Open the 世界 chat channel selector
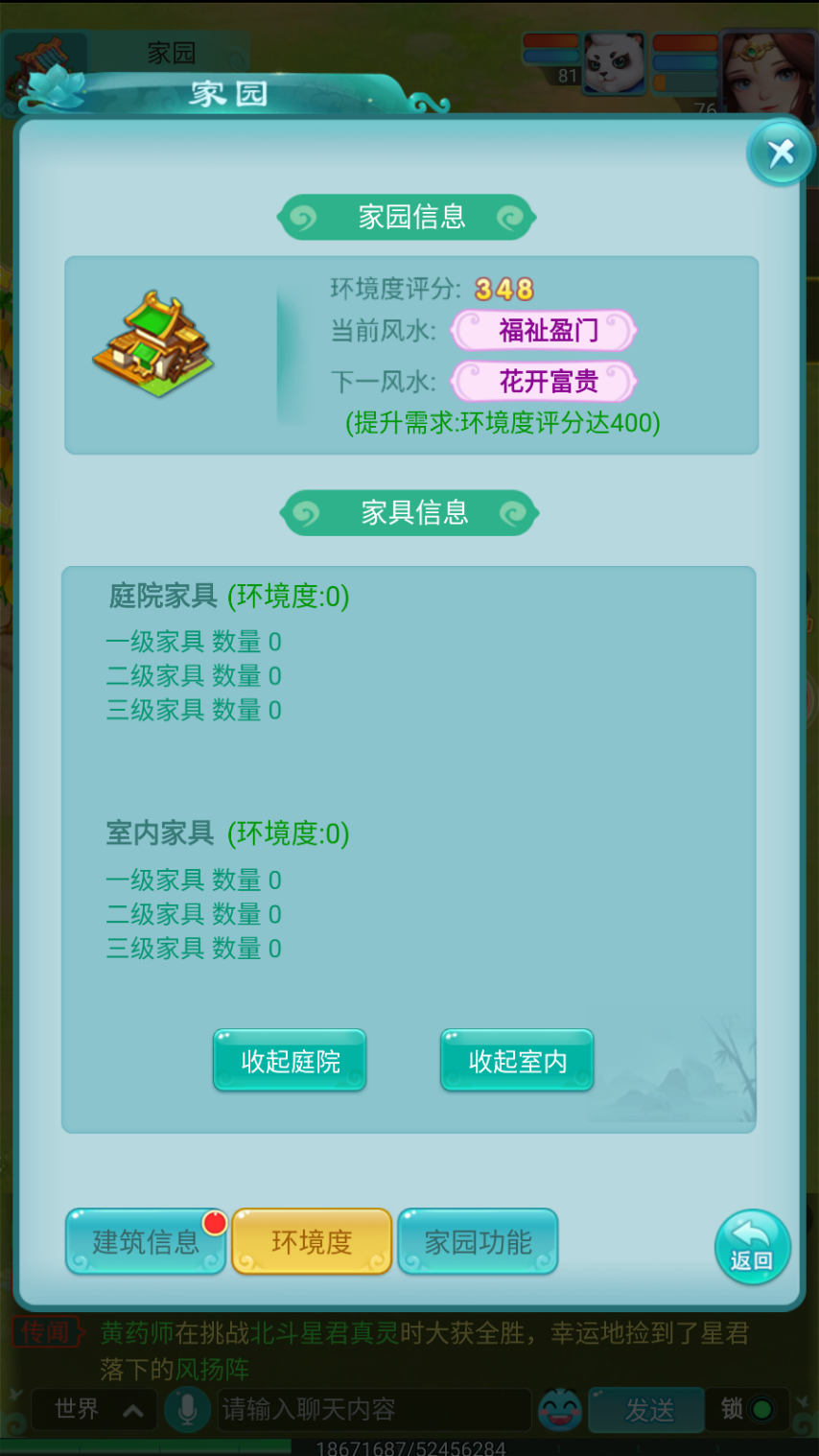 pyautogui.click(x=94, y=1409)
